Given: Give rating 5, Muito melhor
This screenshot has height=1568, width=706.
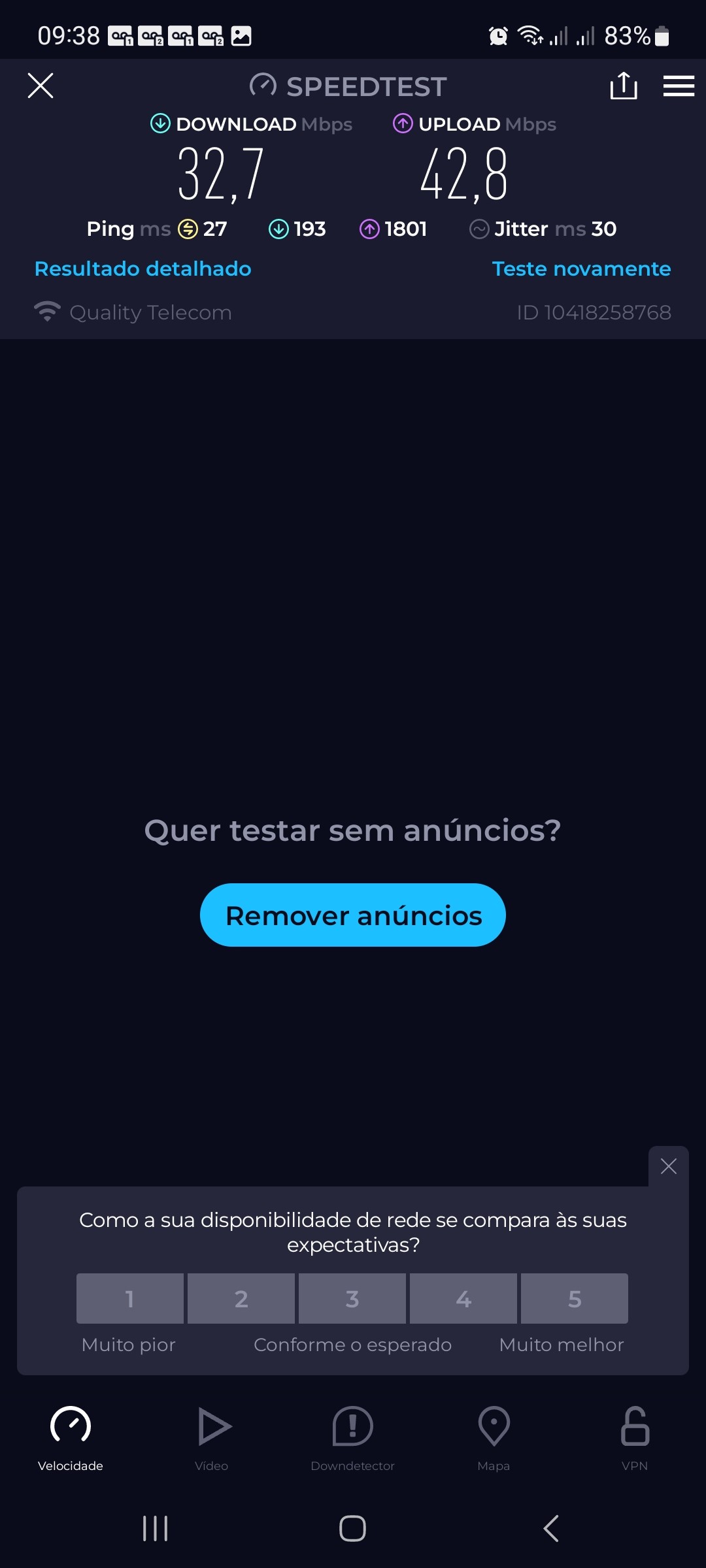Looking at the screenshot, I should [x=575, y=1299].
